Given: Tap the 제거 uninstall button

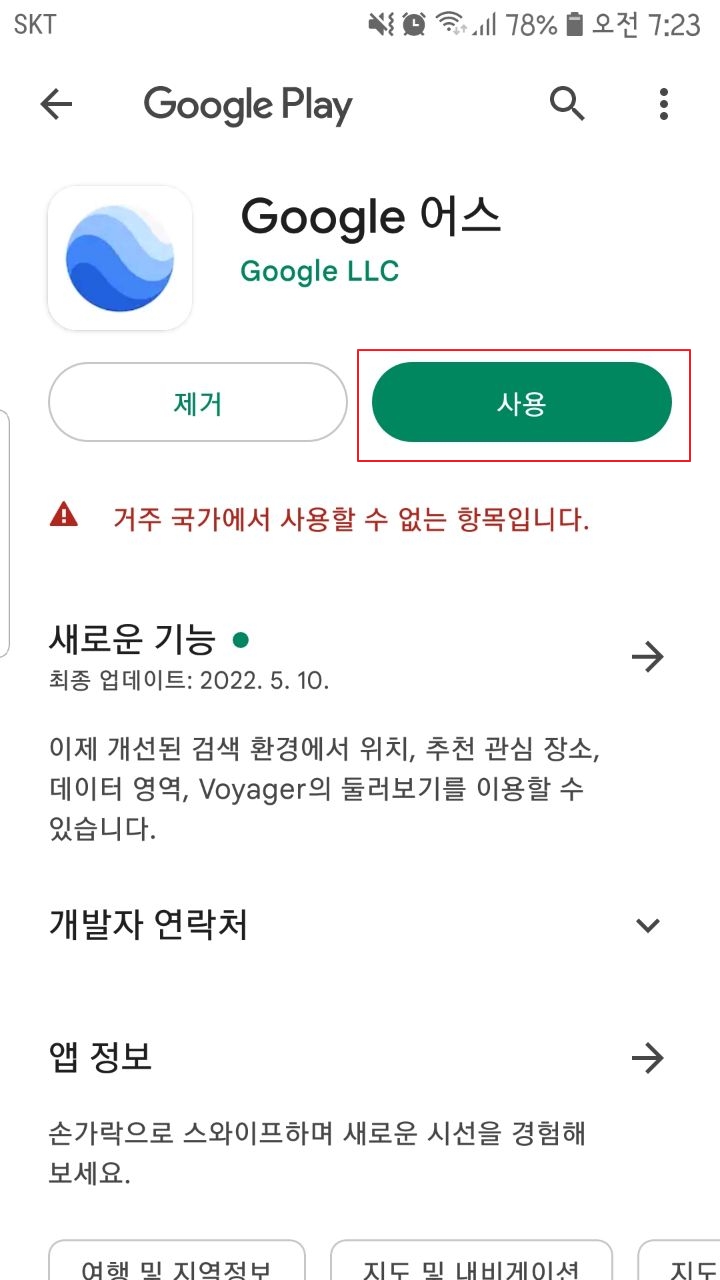Looking at the screenshot, I should 198,402.
